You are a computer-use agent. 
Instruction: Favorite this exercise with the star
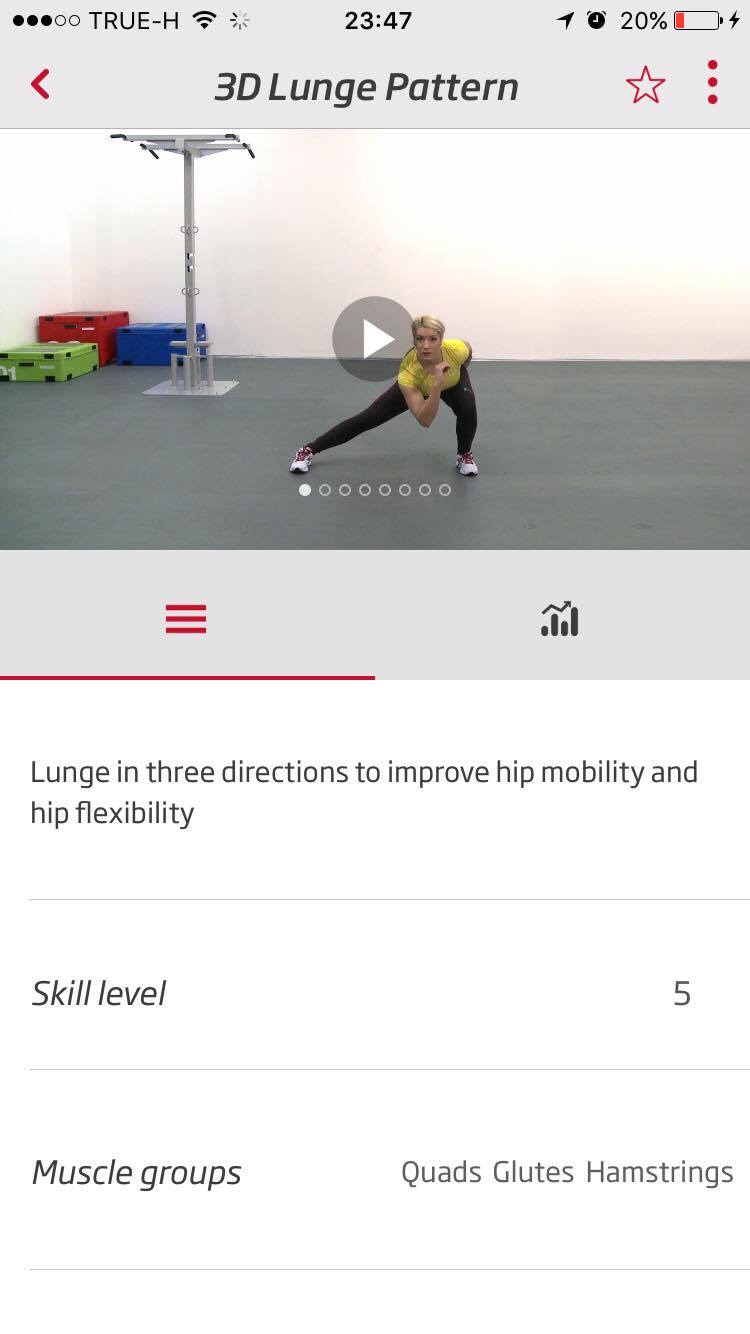[x=646, y=85]
